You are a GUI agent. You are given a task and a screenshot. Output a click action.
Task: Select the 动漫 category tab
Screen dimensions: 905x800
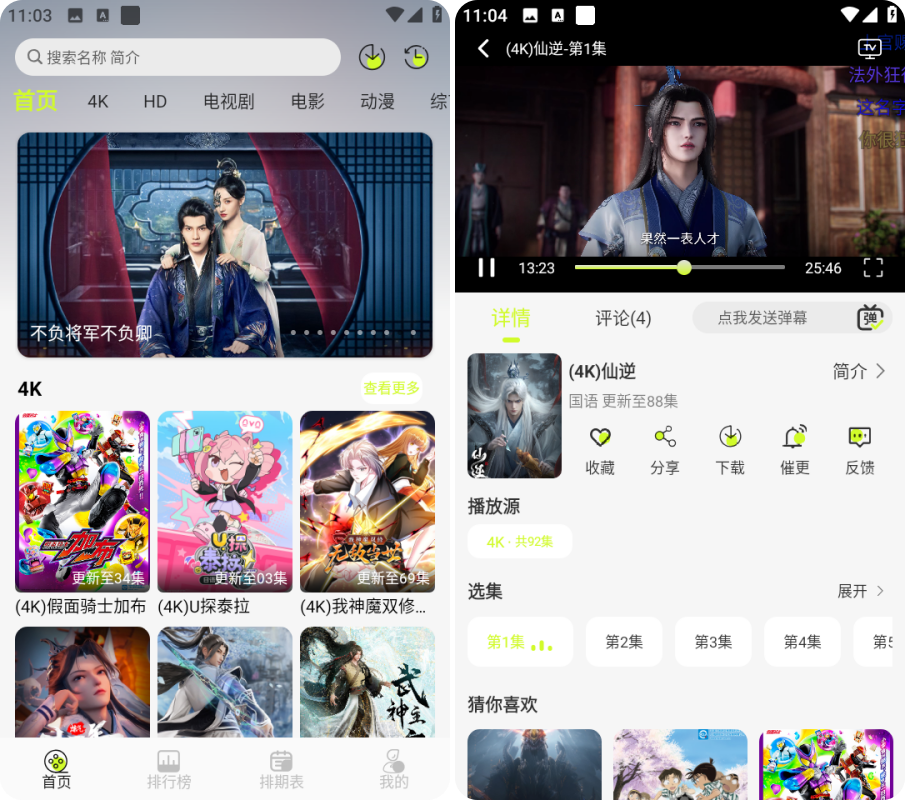pyautogui.click(x=377, y=101)
